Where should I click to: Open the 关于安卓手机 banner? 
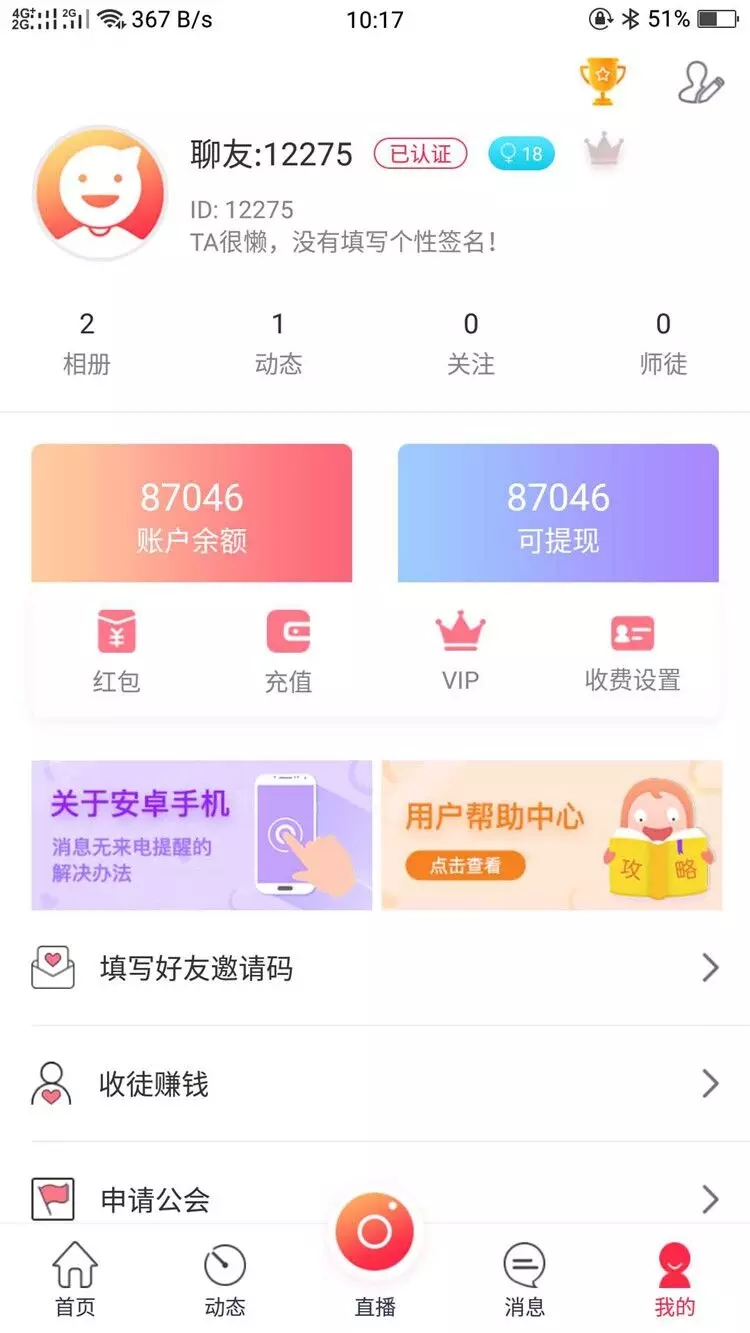pos(202,835)
